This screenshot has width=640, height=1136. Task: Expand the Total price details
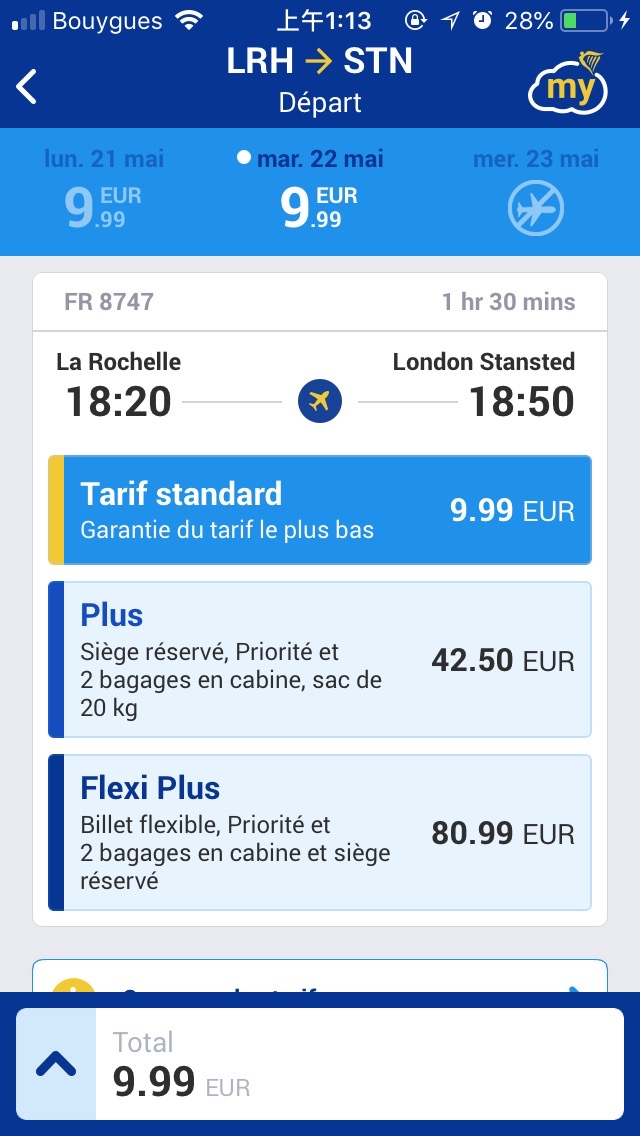[57, 1064]
